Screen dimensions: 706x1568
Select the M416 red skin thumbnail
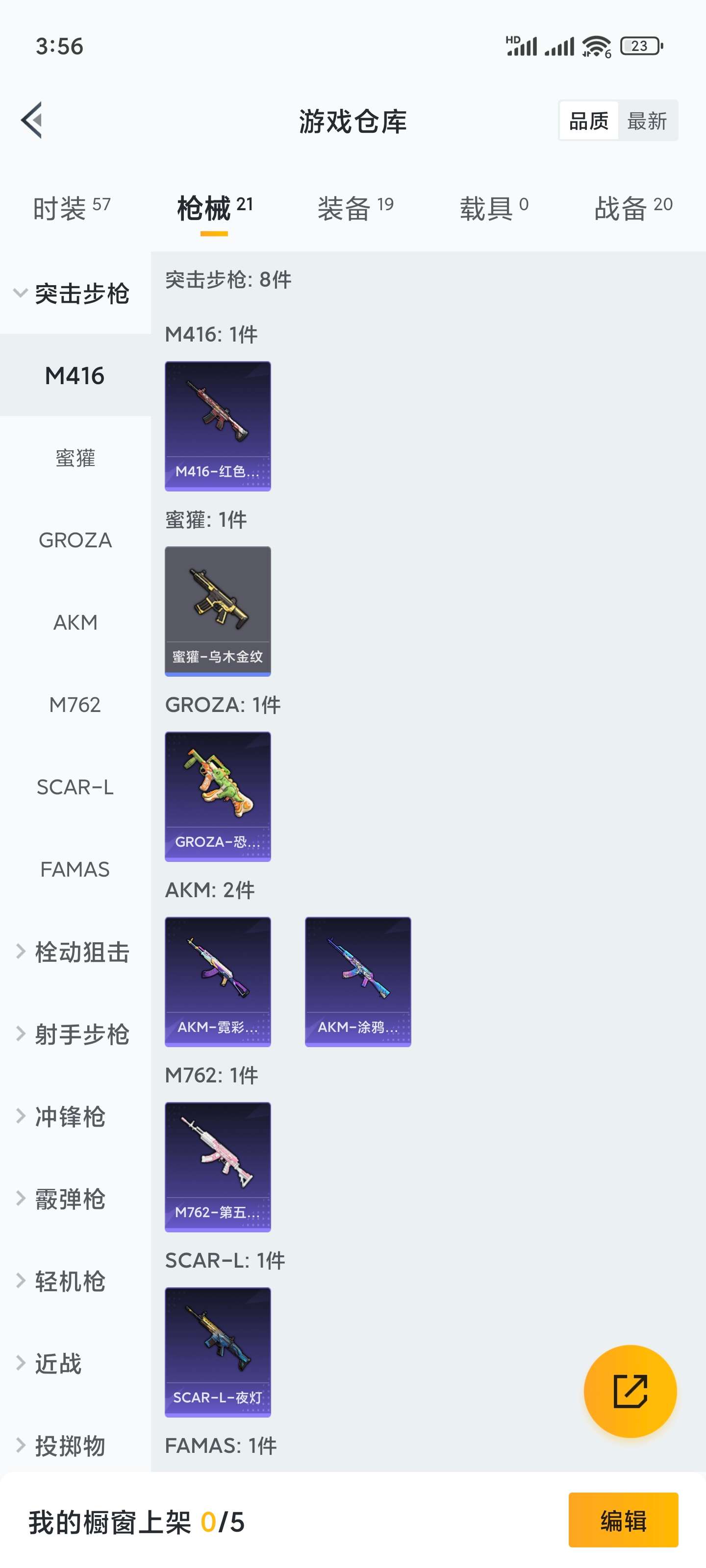click(218, 425)
